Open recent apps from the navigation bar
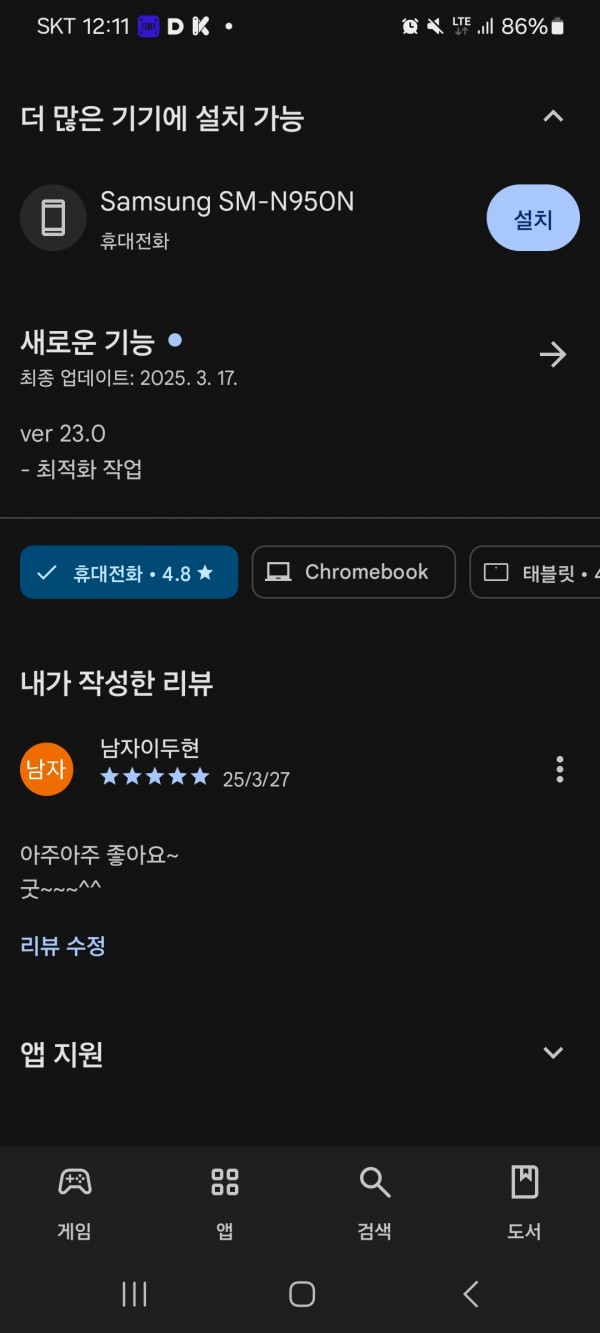 pyautogui.click(x=134, y=1294)
